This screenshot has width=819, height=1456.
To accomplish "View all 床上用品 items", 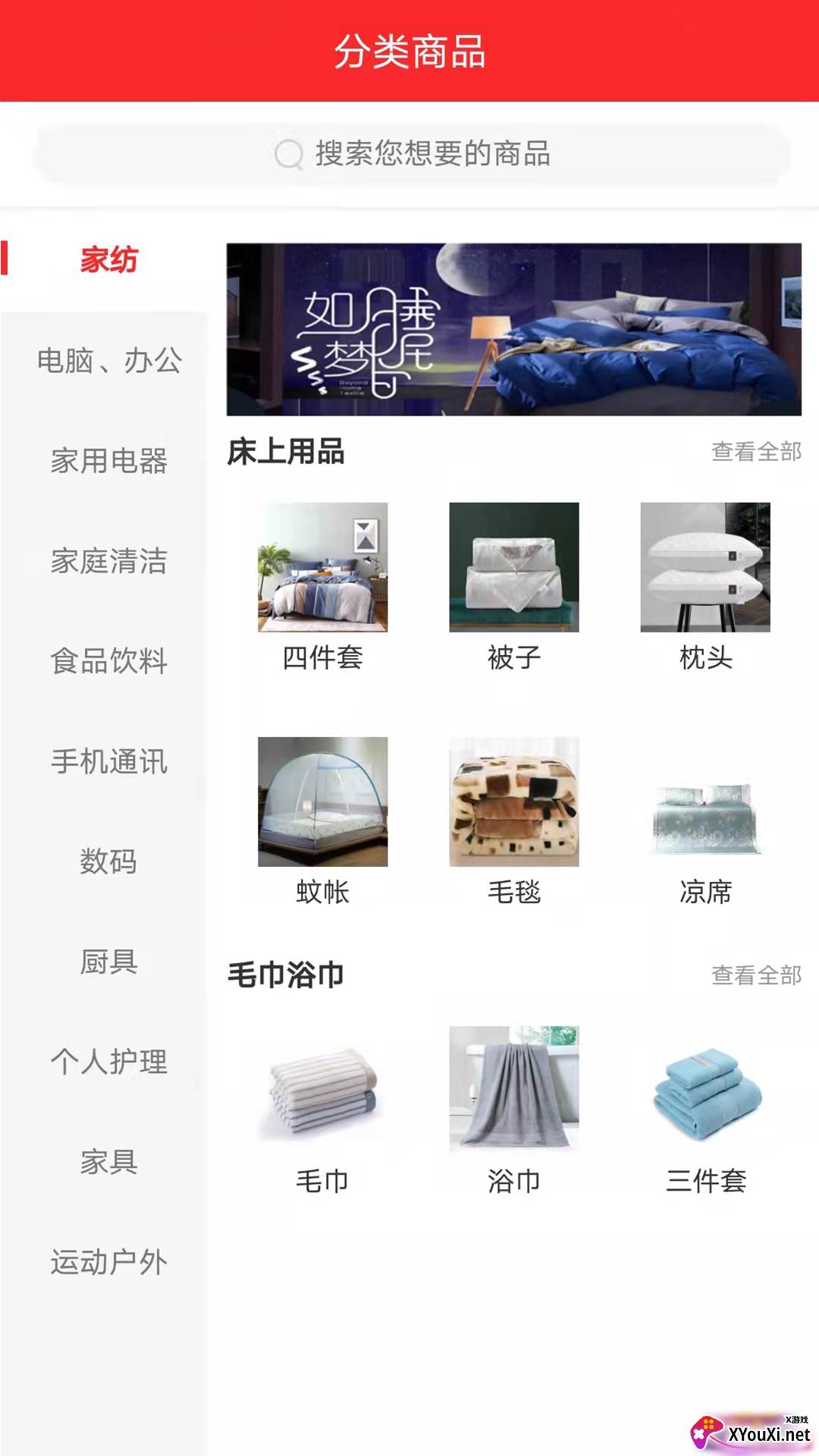I will pyautogui.click(x=756, y=452).
